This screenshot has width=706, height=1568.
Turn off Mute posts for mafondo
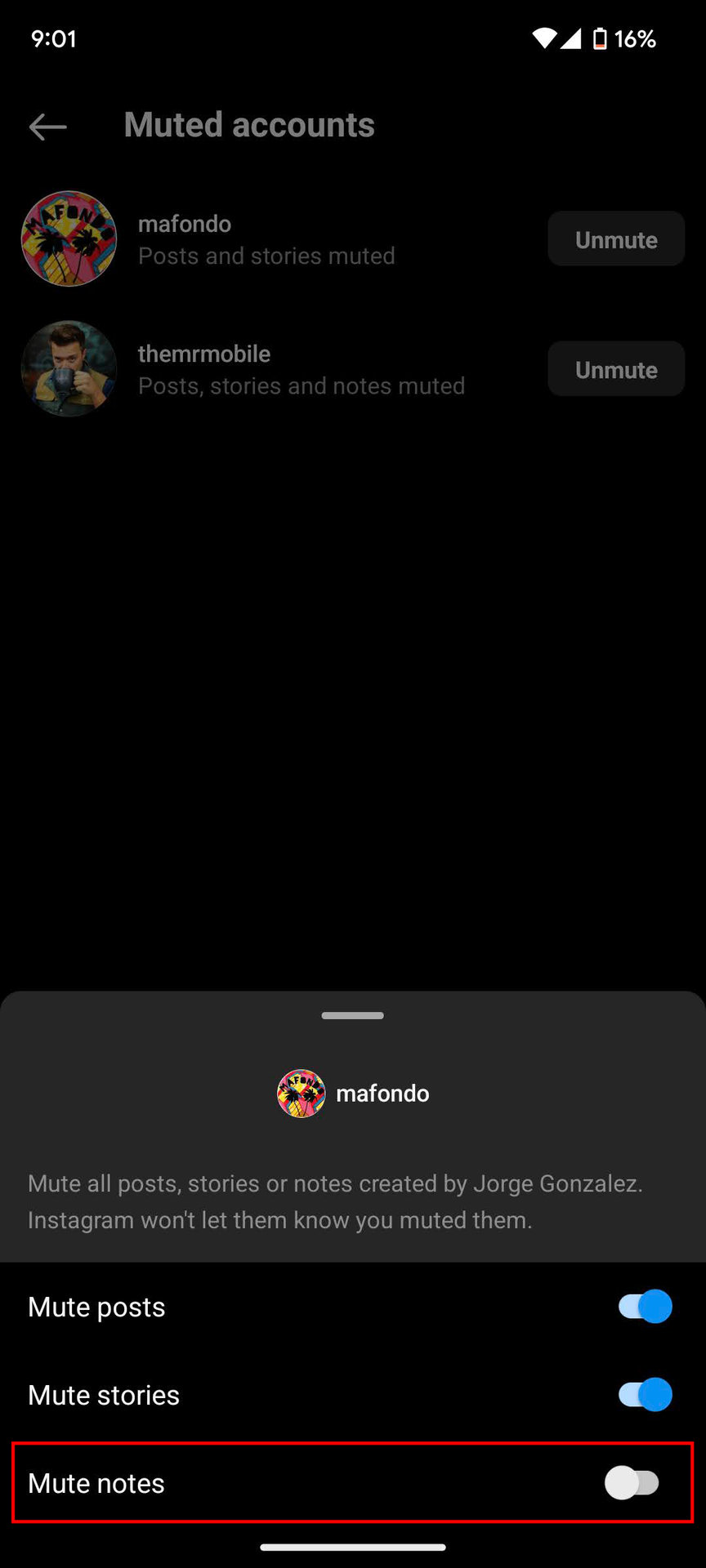[x=645, y=1307]
